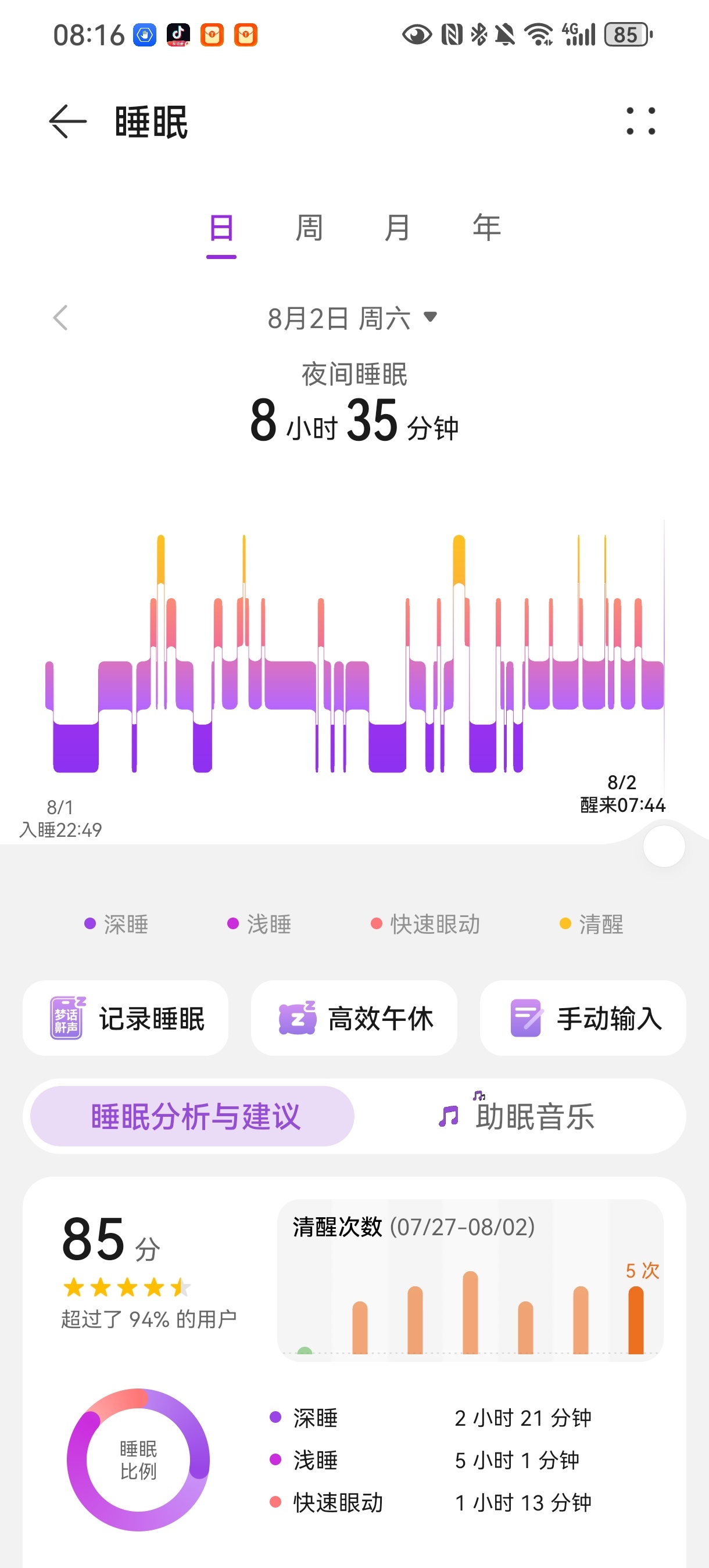Select the 睡眠分析与建议 tab
The width and height of the screenshot is (709, 1568).
[192, 1116]
